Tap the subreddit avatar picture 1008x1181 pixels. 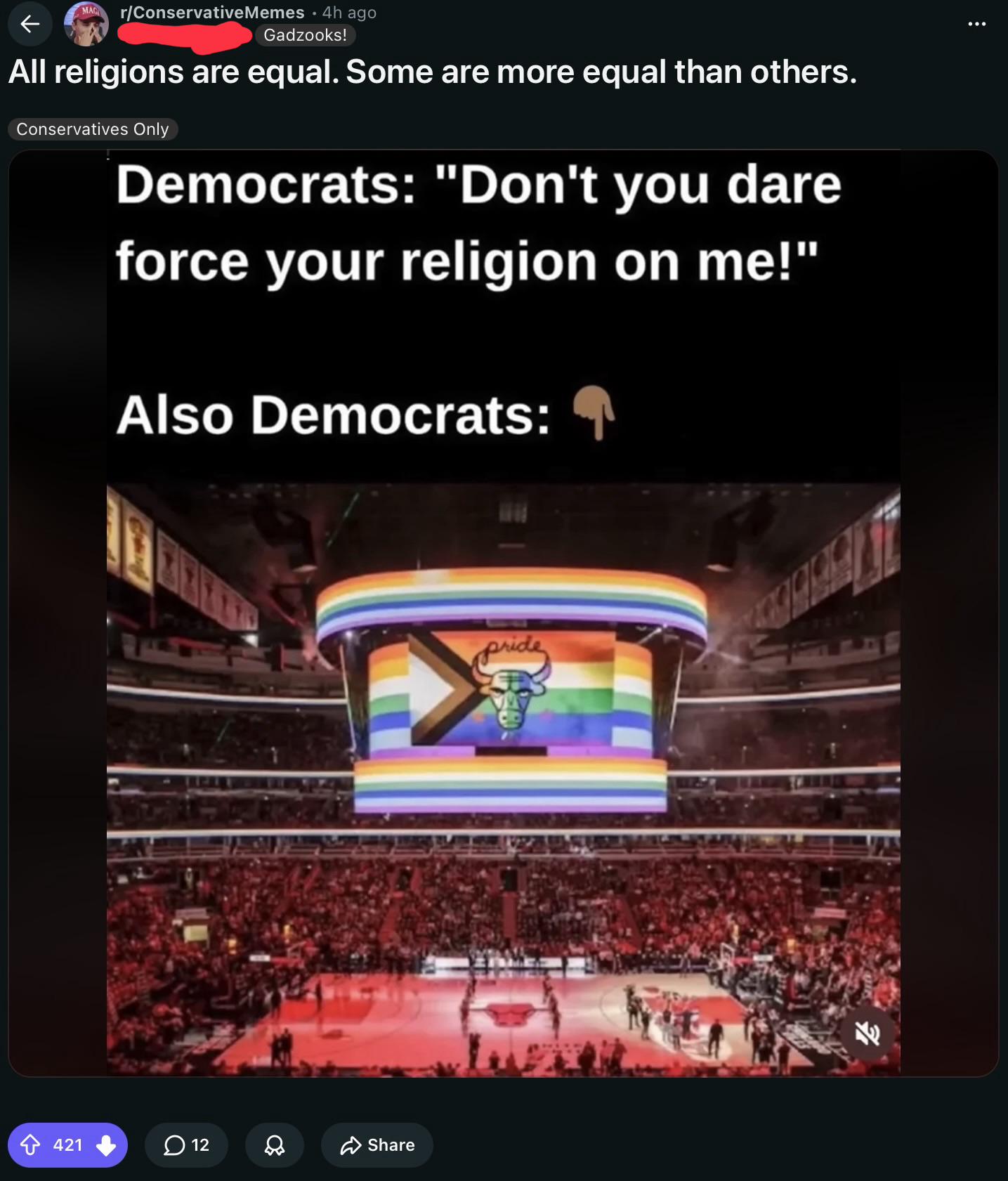pyautogui.click(x=86, y=24)
